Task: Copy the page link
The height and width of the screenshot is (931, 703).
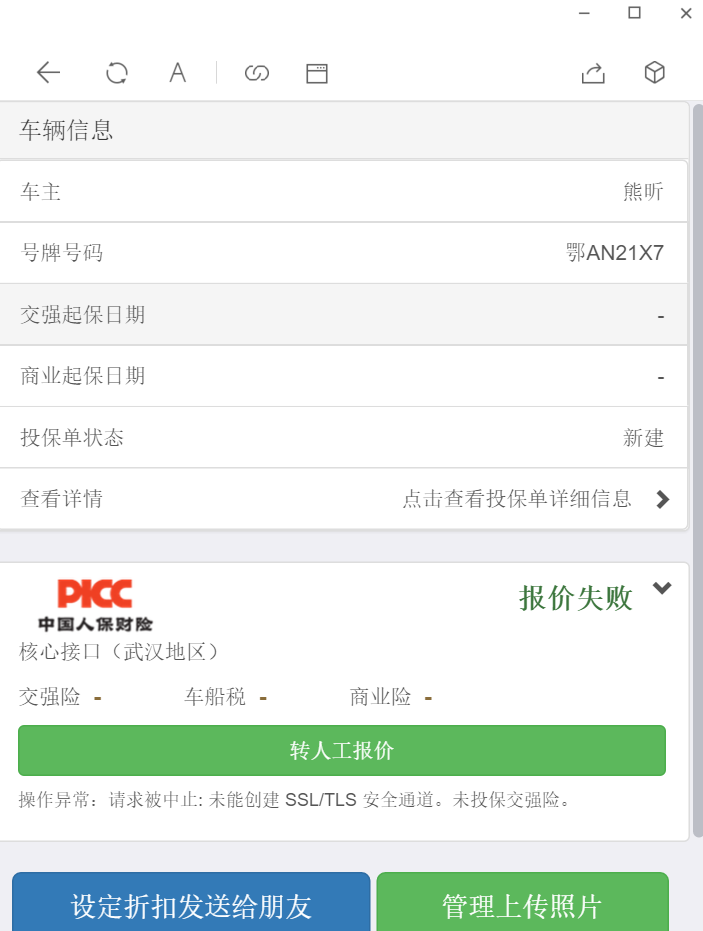Action: click(x=257, y=72)
